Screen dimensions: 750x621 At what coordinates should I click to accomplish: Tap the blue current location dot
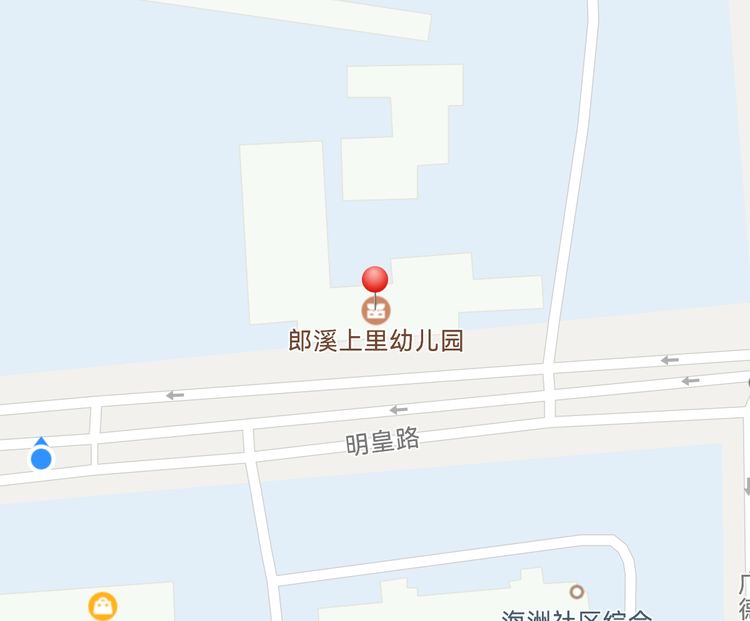coord(41,458)
